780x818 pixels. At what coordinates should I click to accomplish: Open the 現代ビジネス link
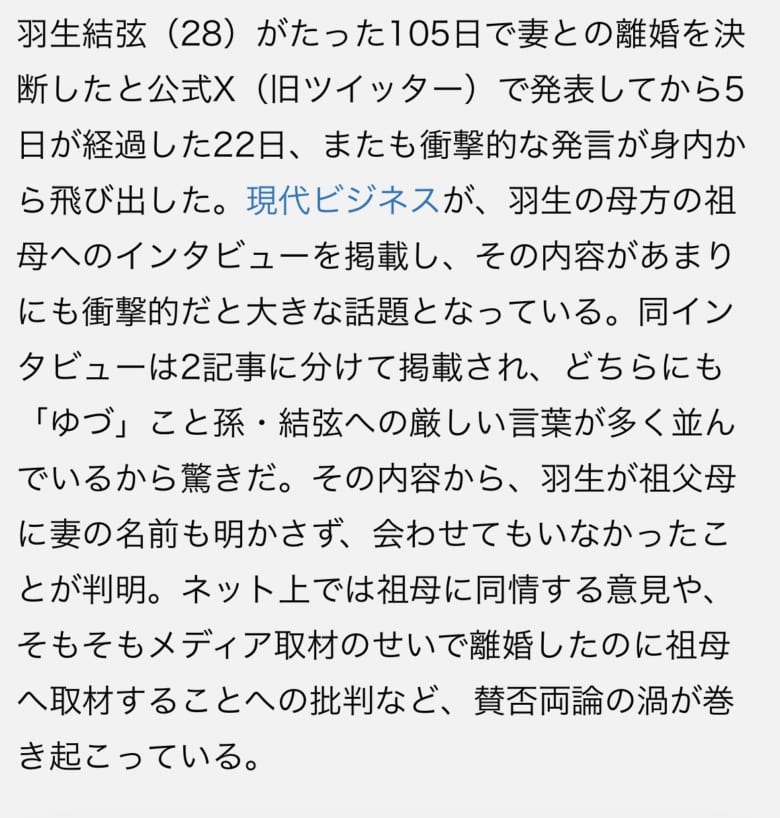343,200
